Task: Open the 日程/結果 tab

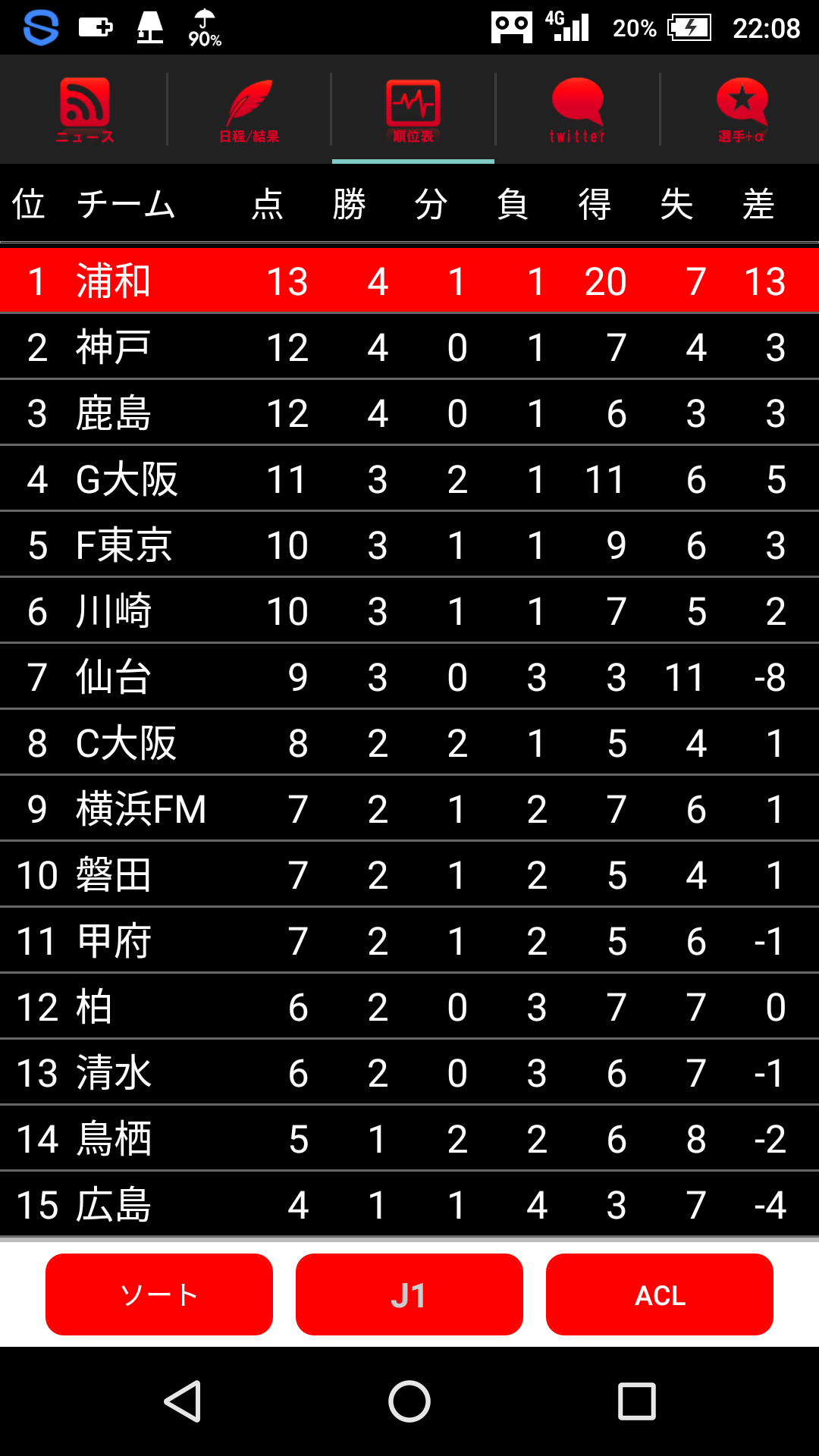Action: (249, 110)
